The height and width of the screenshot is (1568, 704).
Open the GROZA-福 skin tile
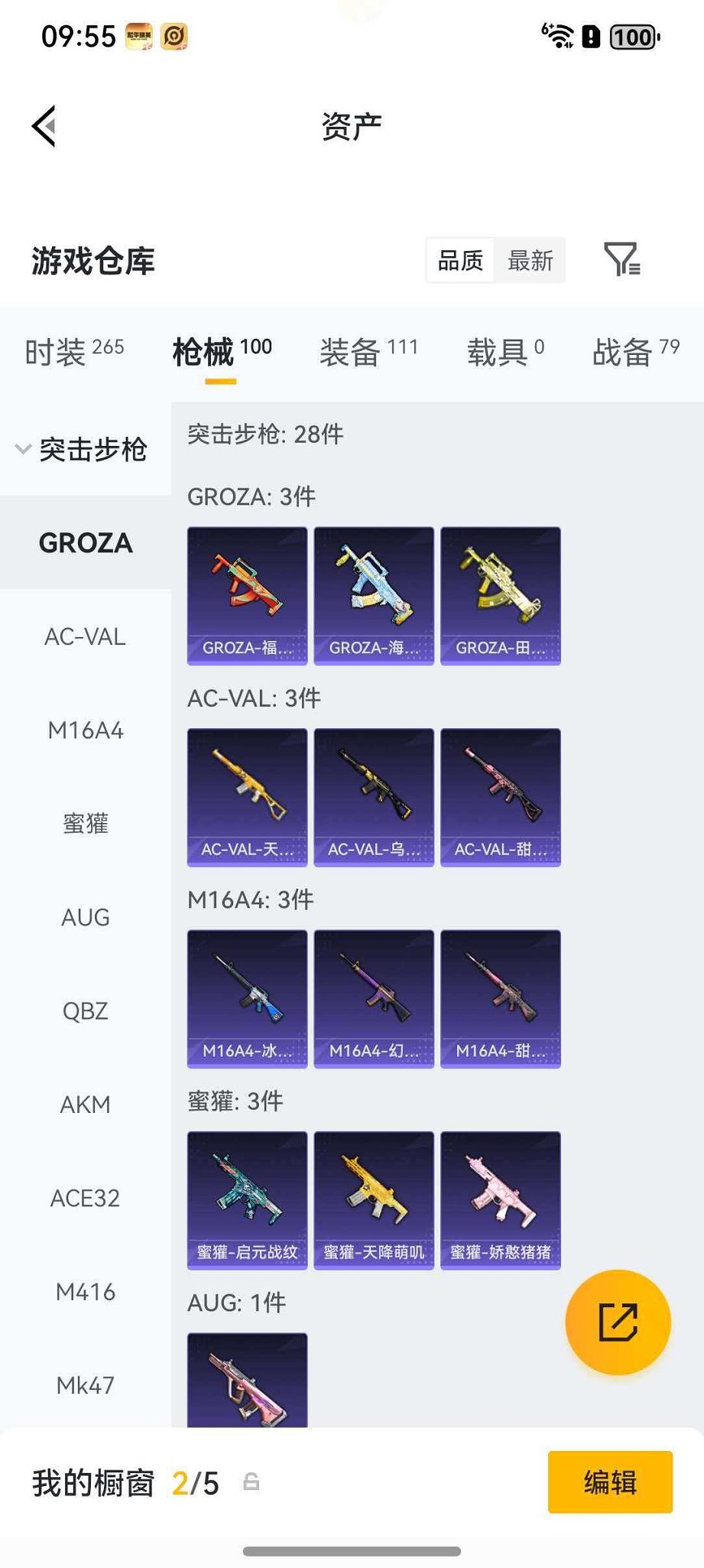coord(247,596)
